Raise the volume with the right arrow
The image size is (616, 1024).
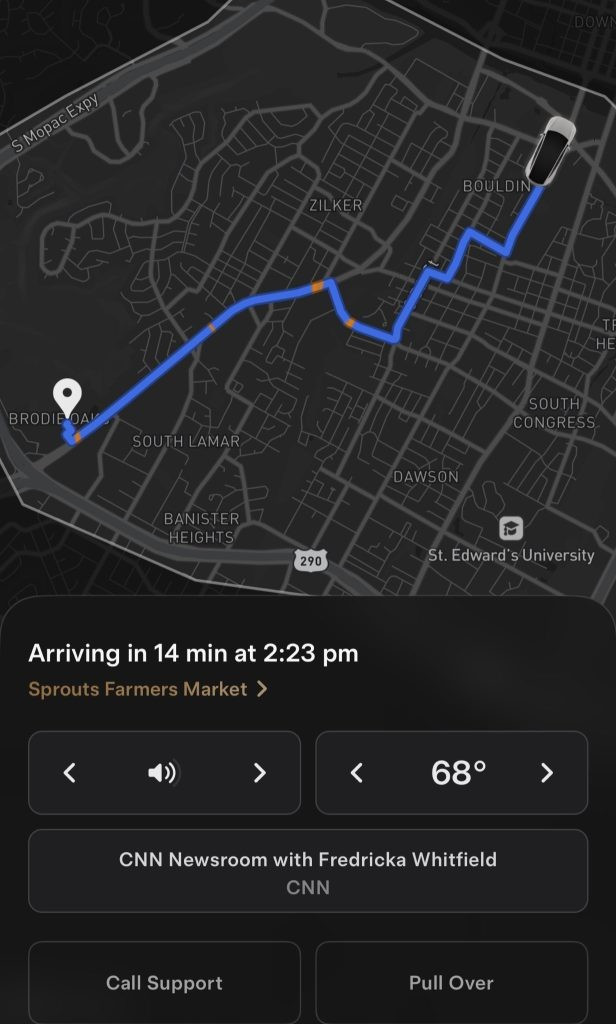pyautogui.click(x=259, y=772)
